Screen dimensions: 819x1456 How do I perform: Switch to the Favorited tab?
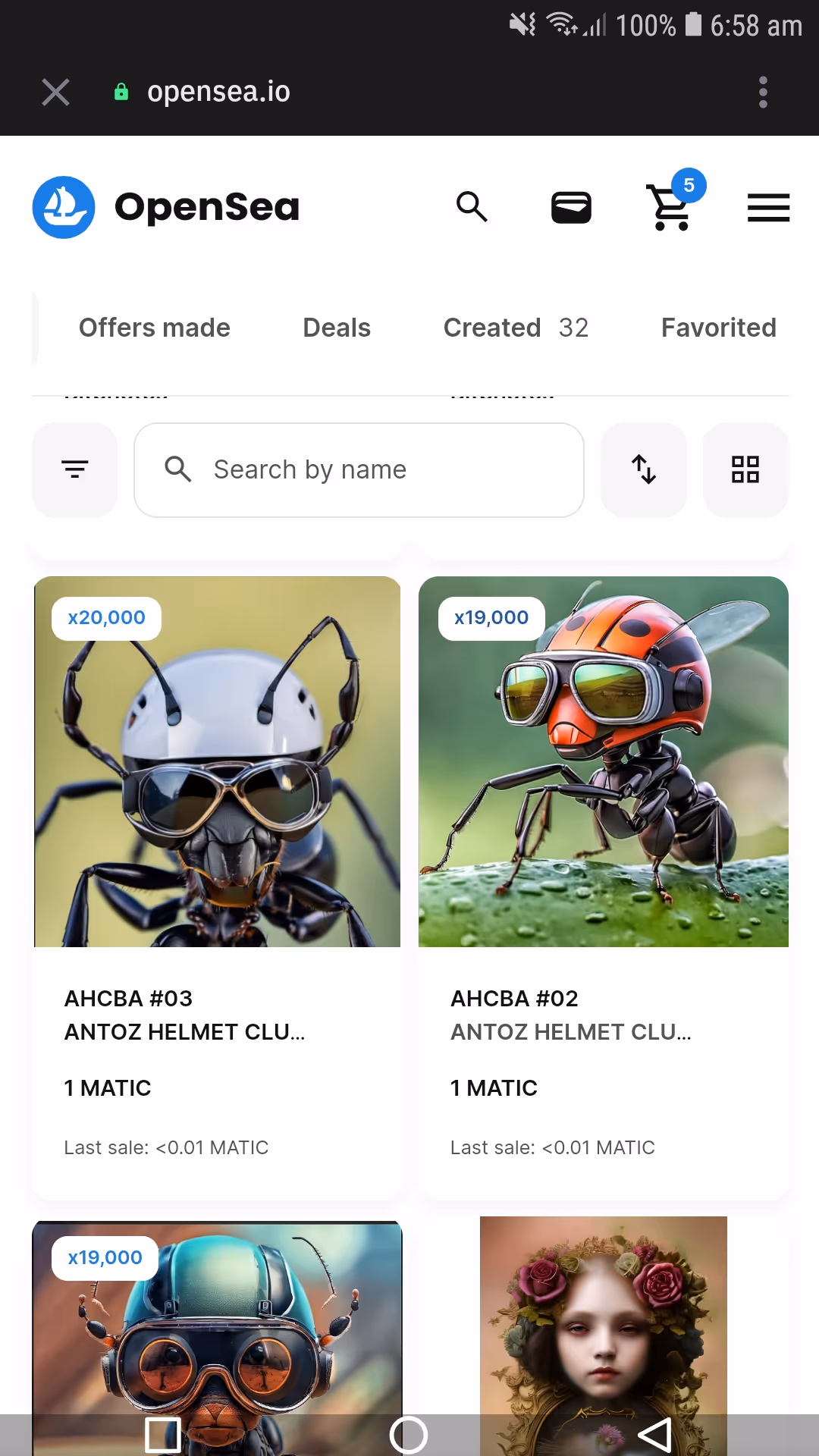[x=718, y=328]
